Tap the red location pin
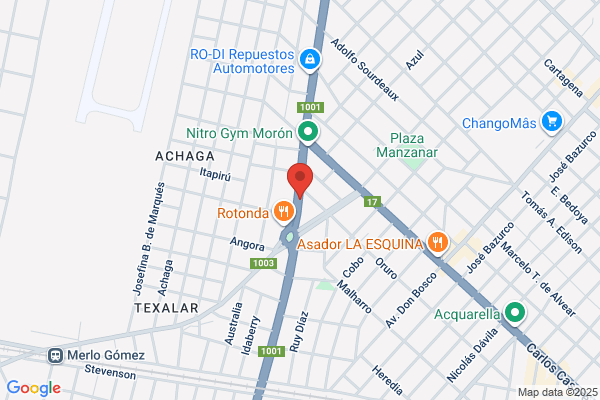The image size is (600, 400). click(x=300, y=181)
